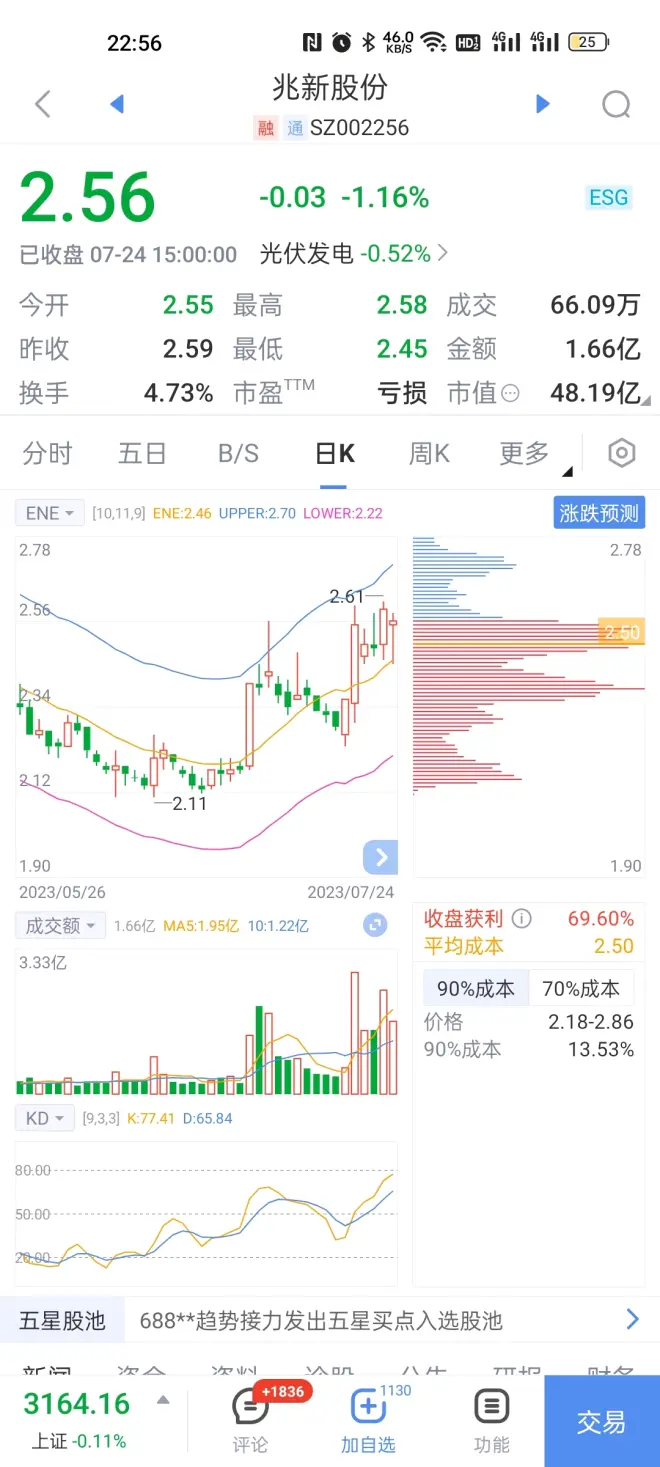Switch to the previous stock
This screenshot has width=660, height=1467.
click(117, 104)
